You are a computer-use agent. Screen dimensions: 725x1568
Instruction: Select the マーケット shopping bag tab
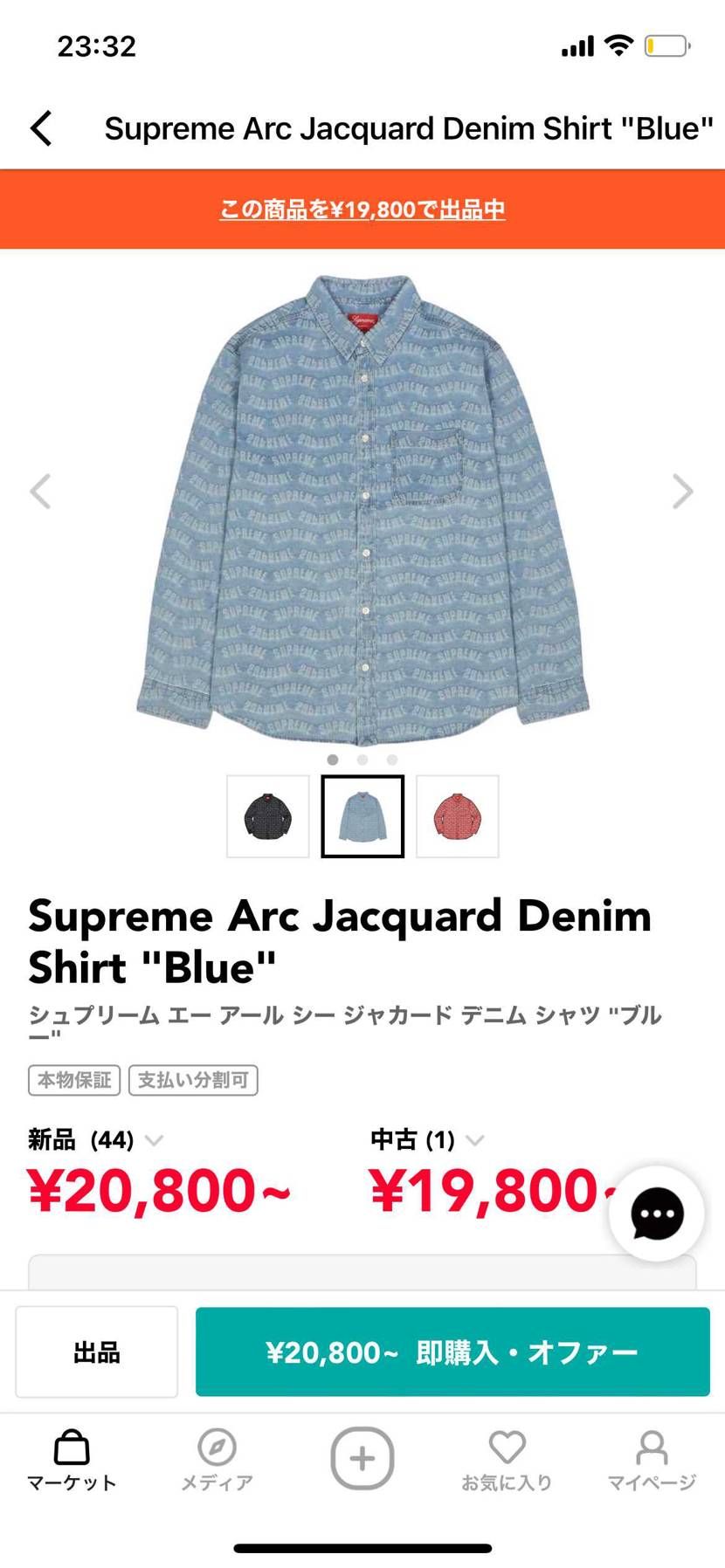coord(71,1456)
